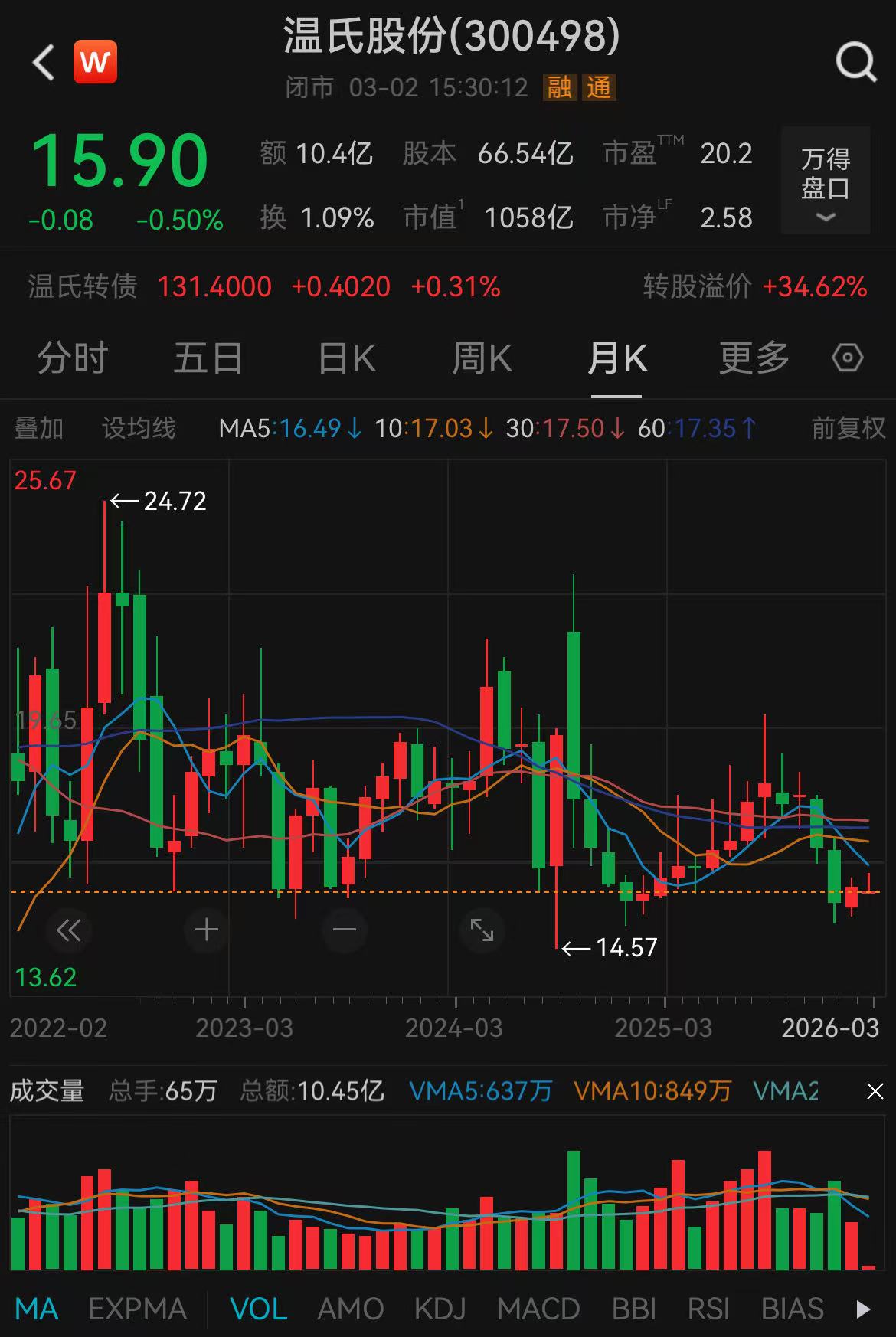Open chart settings hexagon icon
The width and height of the screenshot is (896, 1337).
[847, 358]
